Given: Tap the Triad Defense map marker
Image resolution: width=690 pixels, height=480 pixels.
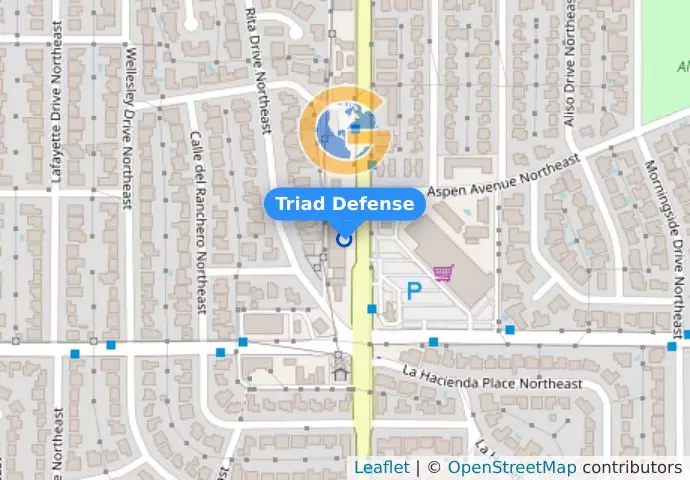Looking at the screenshot, I should pos(345,238).
